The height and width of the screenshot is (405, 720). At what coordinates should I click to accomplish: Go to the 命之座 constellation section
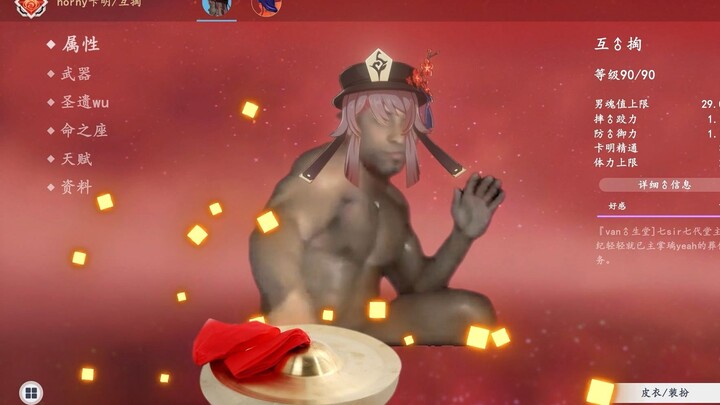pos(83,130)
